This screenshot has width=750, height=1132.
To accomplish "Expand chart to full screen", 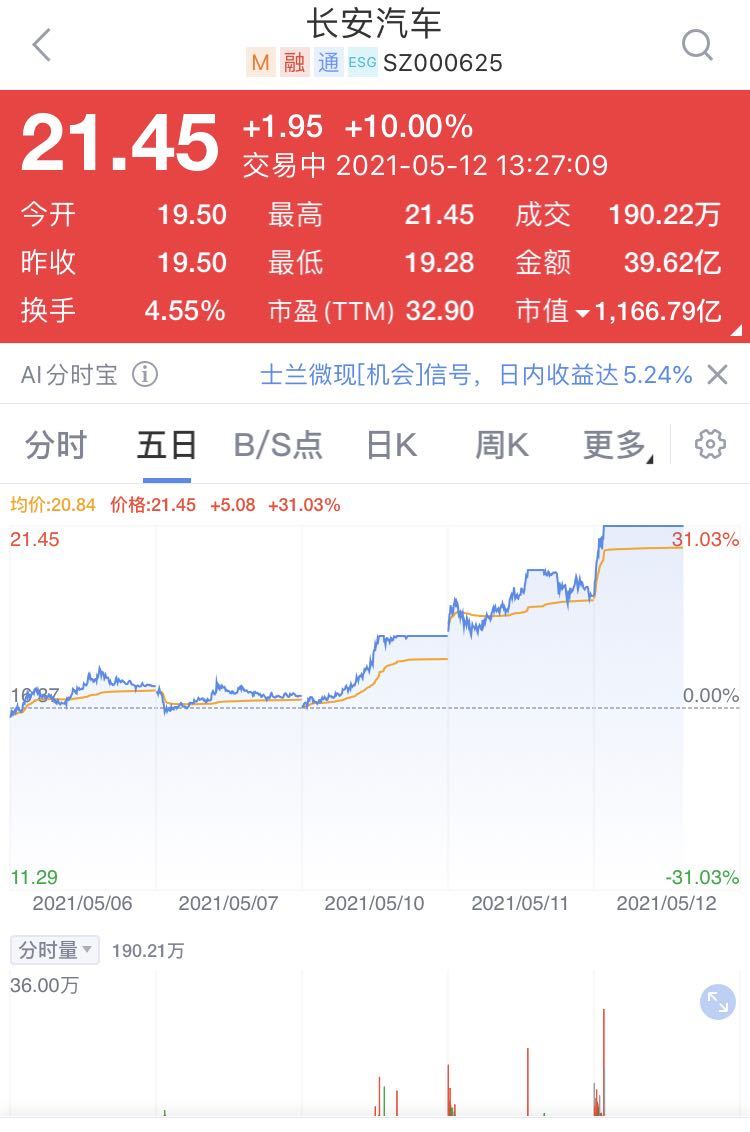I will [x=717, y=1002].
